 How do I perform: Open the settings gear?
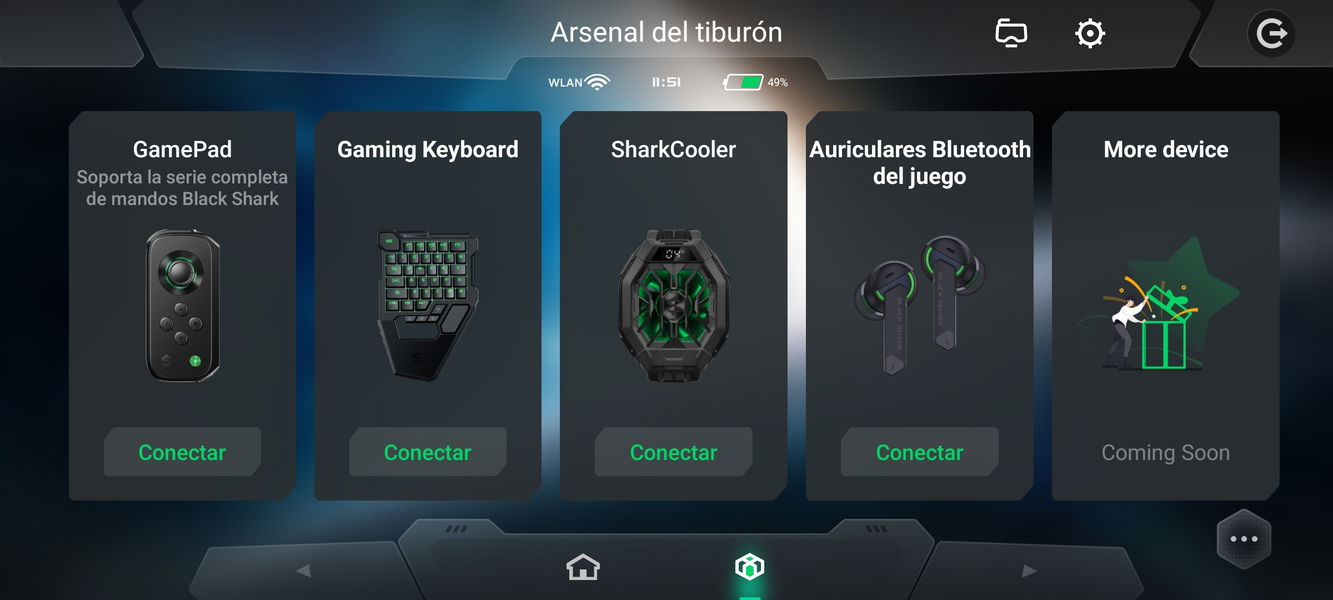tap(1089, 34)
